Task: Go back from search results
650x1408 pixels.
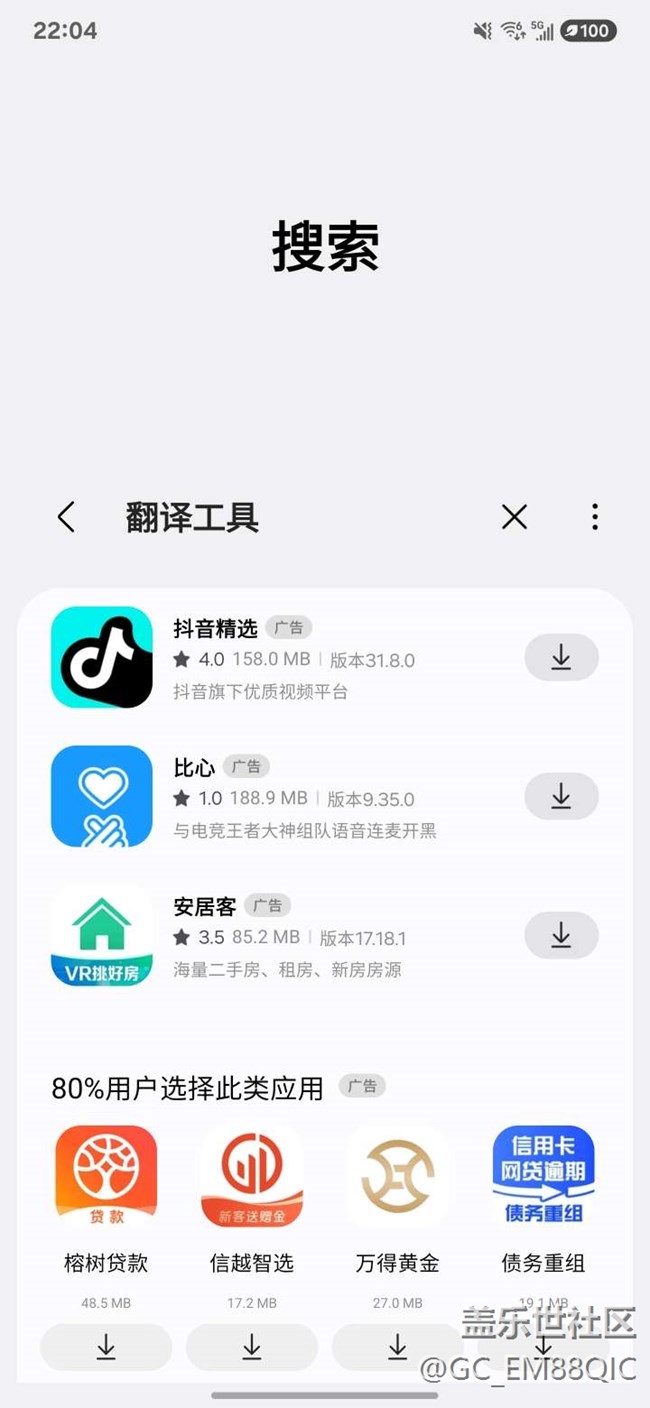Action: click(66, 517)
